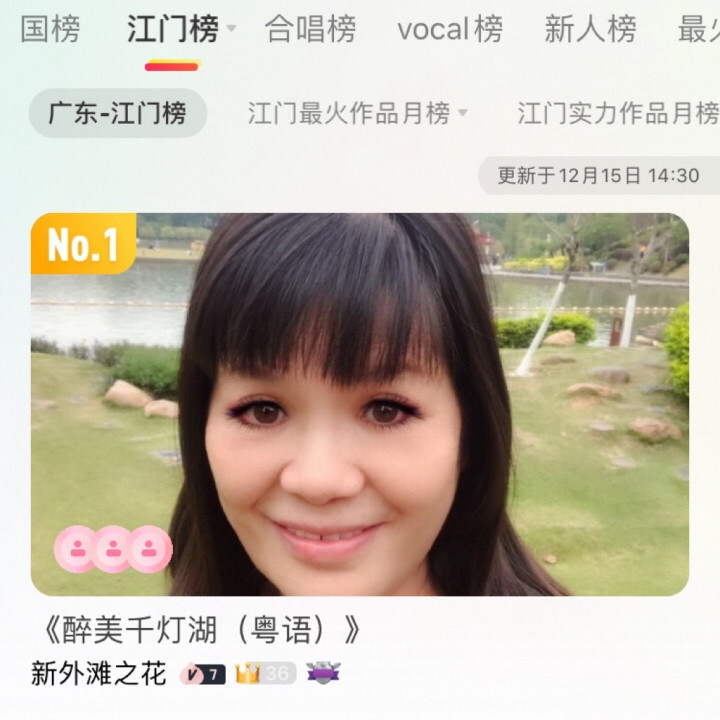Viewport: 720px width, 720px height.
Task: Switch to the 国榜 tab
Action: [x=50, y=29]
